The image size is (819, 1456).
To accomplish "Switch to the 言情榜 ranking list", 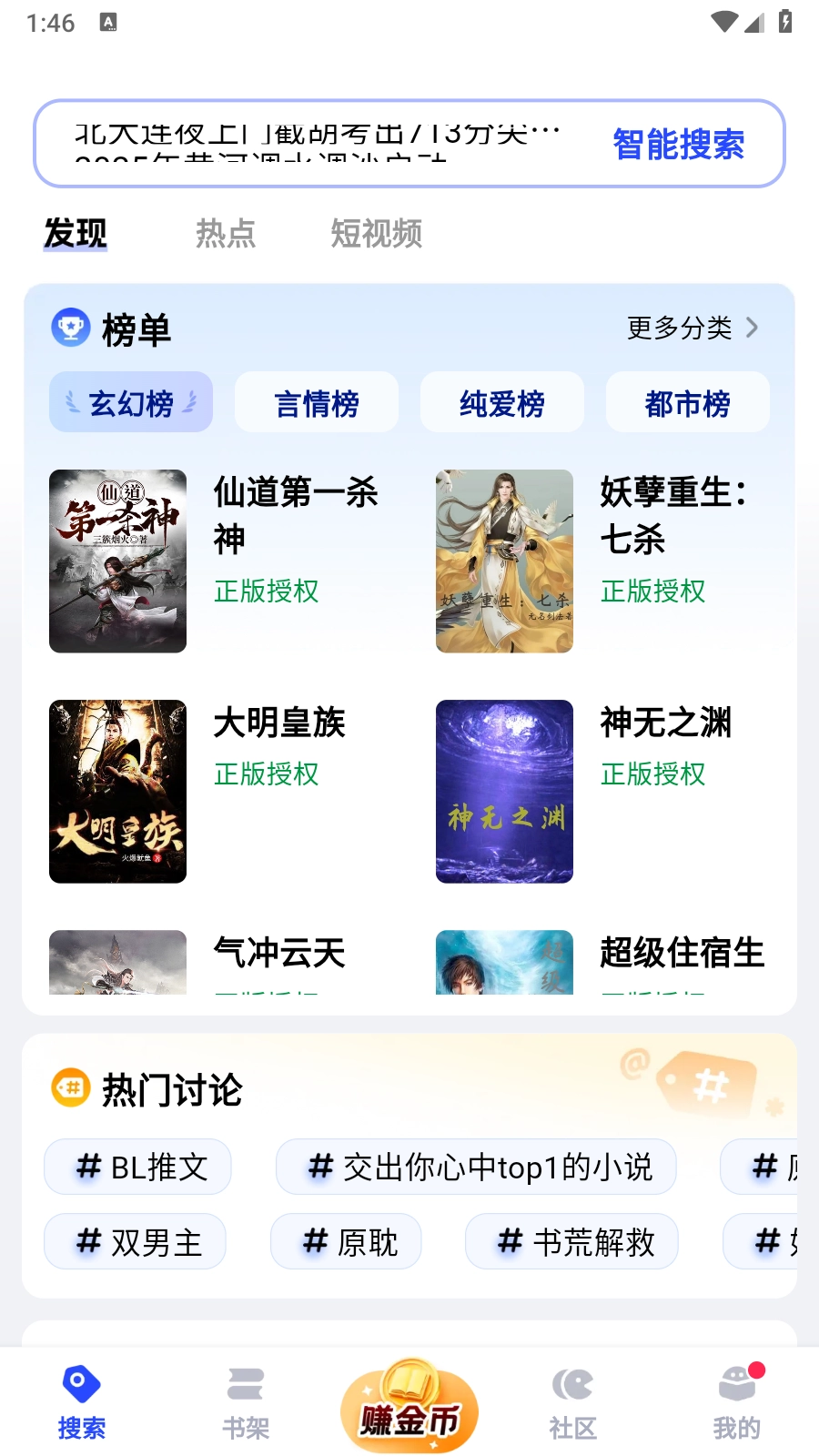I will (316, 401).
